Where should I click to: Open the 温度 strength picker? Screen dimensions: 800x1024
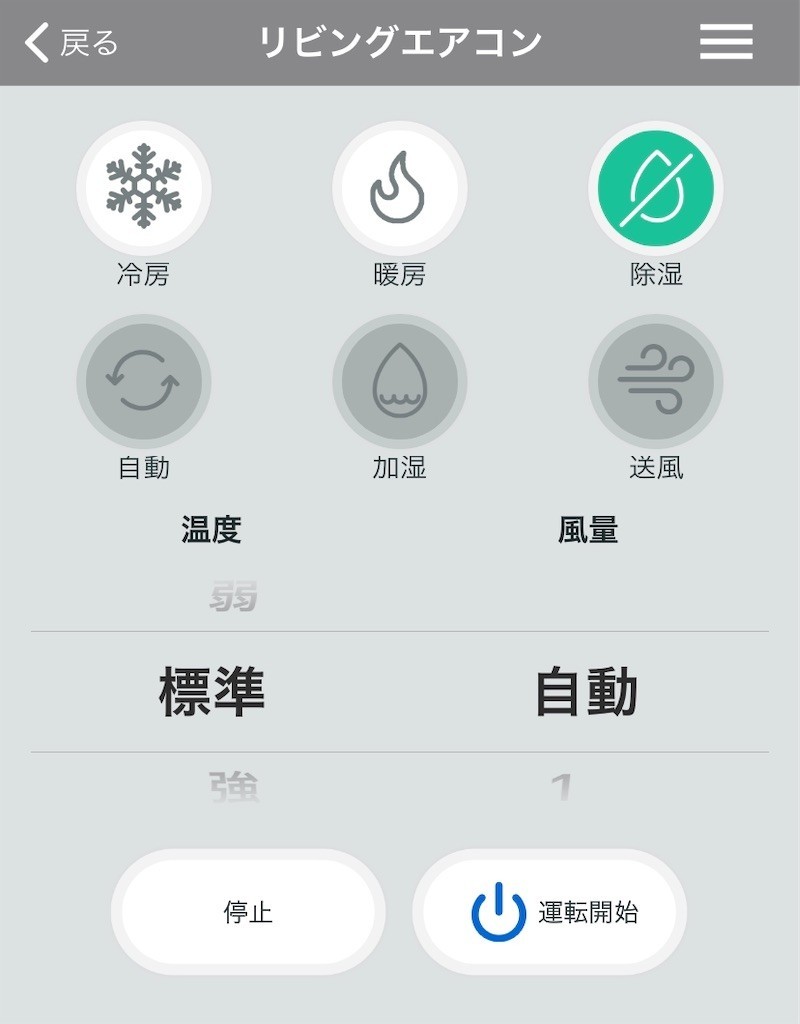tap(210, 692)
